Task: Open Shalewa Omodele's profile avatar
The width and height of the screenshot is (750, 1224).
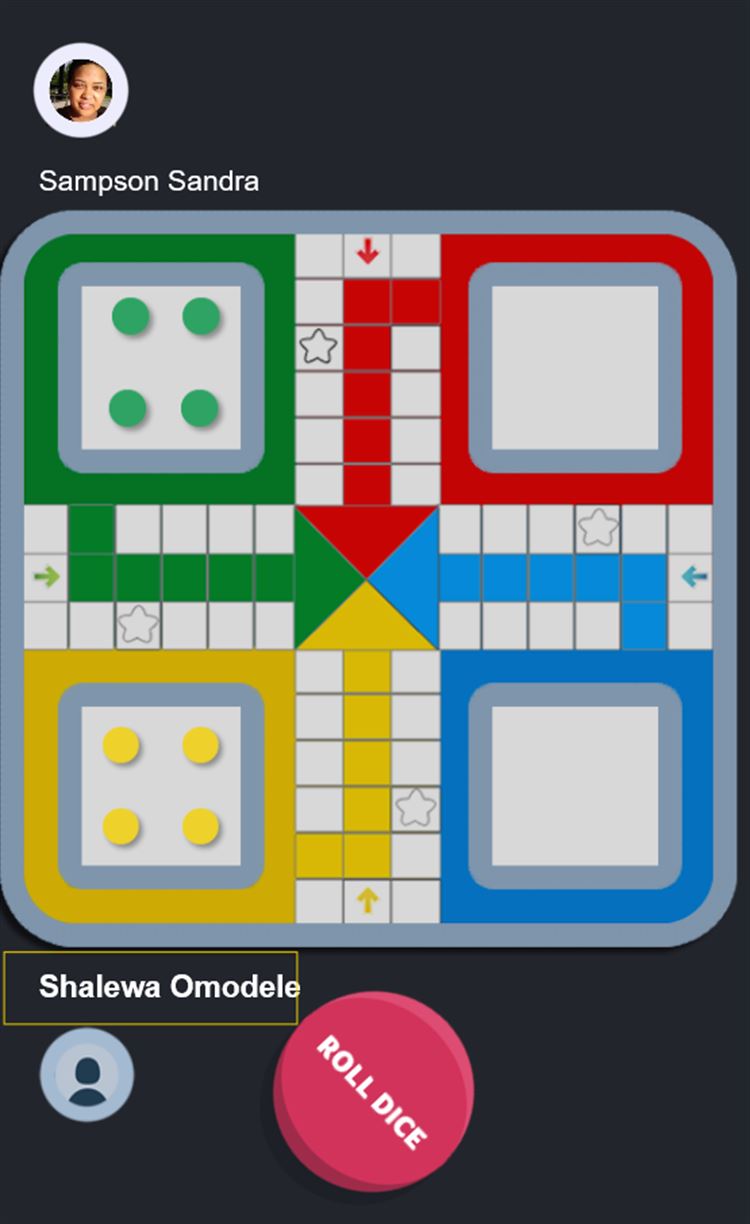Action: click(x=87, y=1075)
